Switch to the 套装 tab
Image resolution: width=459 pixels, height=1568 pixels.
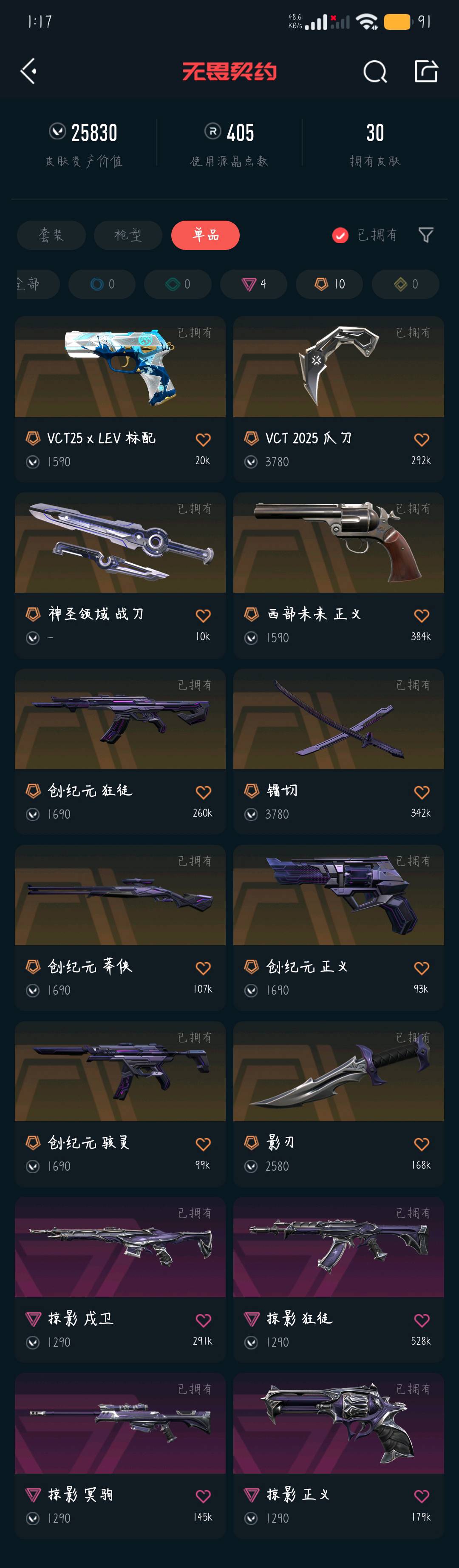(51, 235)
